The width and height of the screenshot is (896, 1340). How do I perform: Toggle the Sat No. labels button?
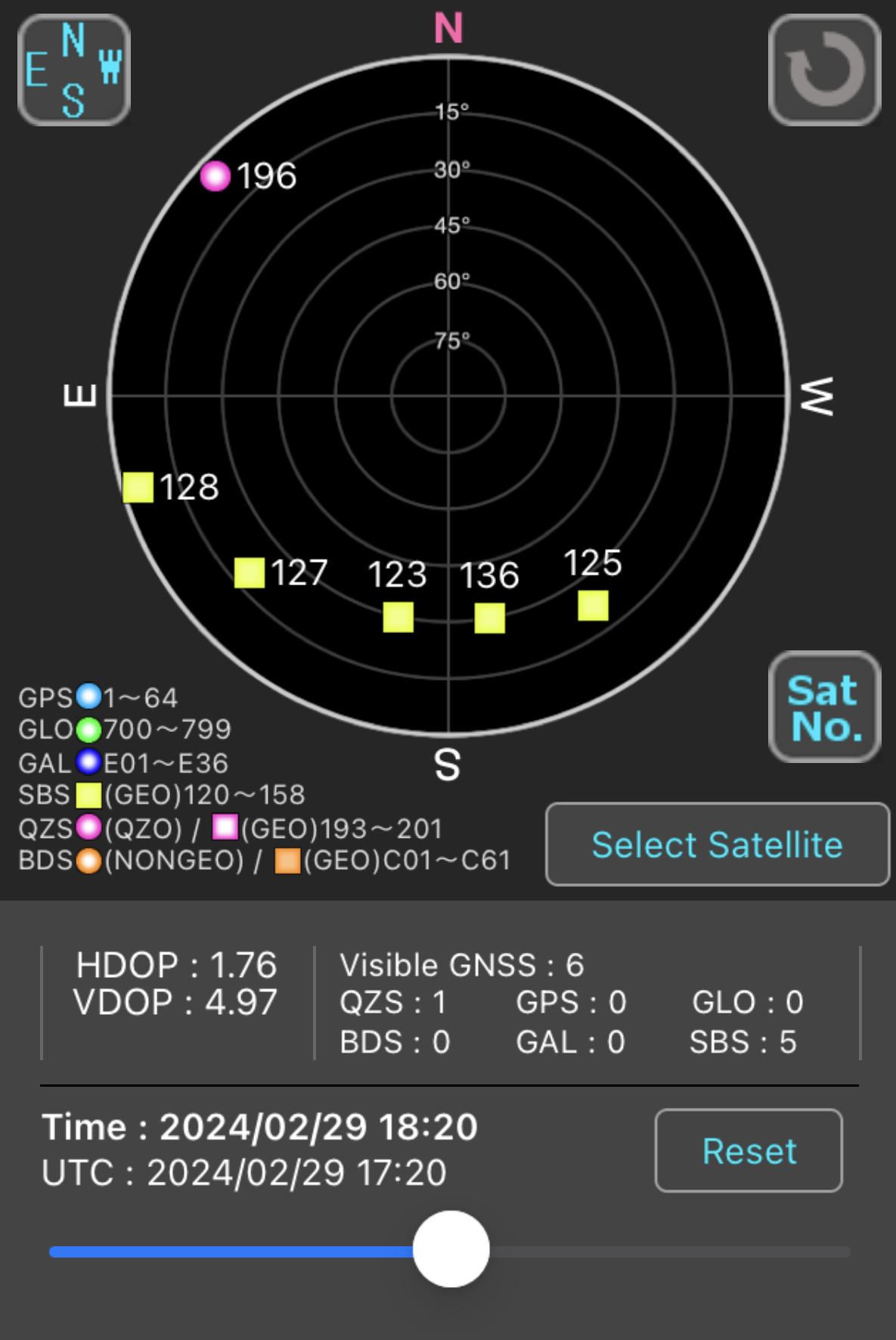pyautogui.click(x=824, y=708)
